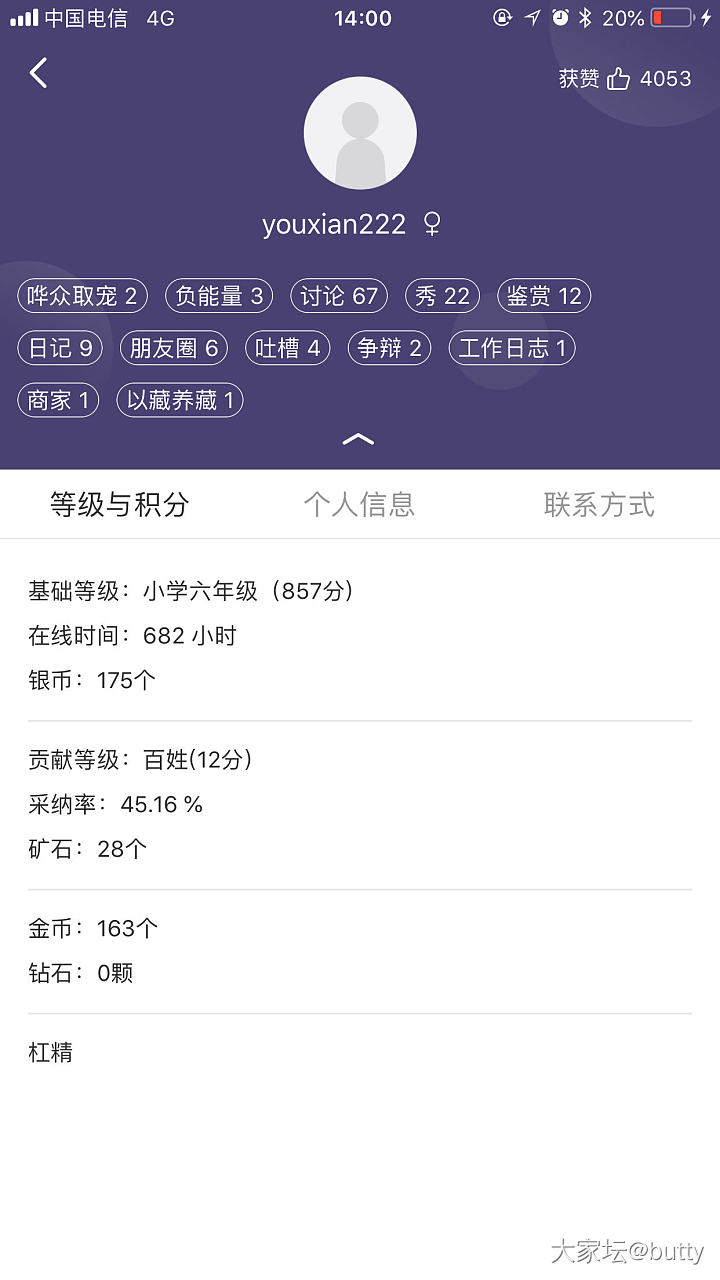The height and width of the screenshot is (1280, 720).
Task: View posts under 讨论 67
Action: coord(339,296)
